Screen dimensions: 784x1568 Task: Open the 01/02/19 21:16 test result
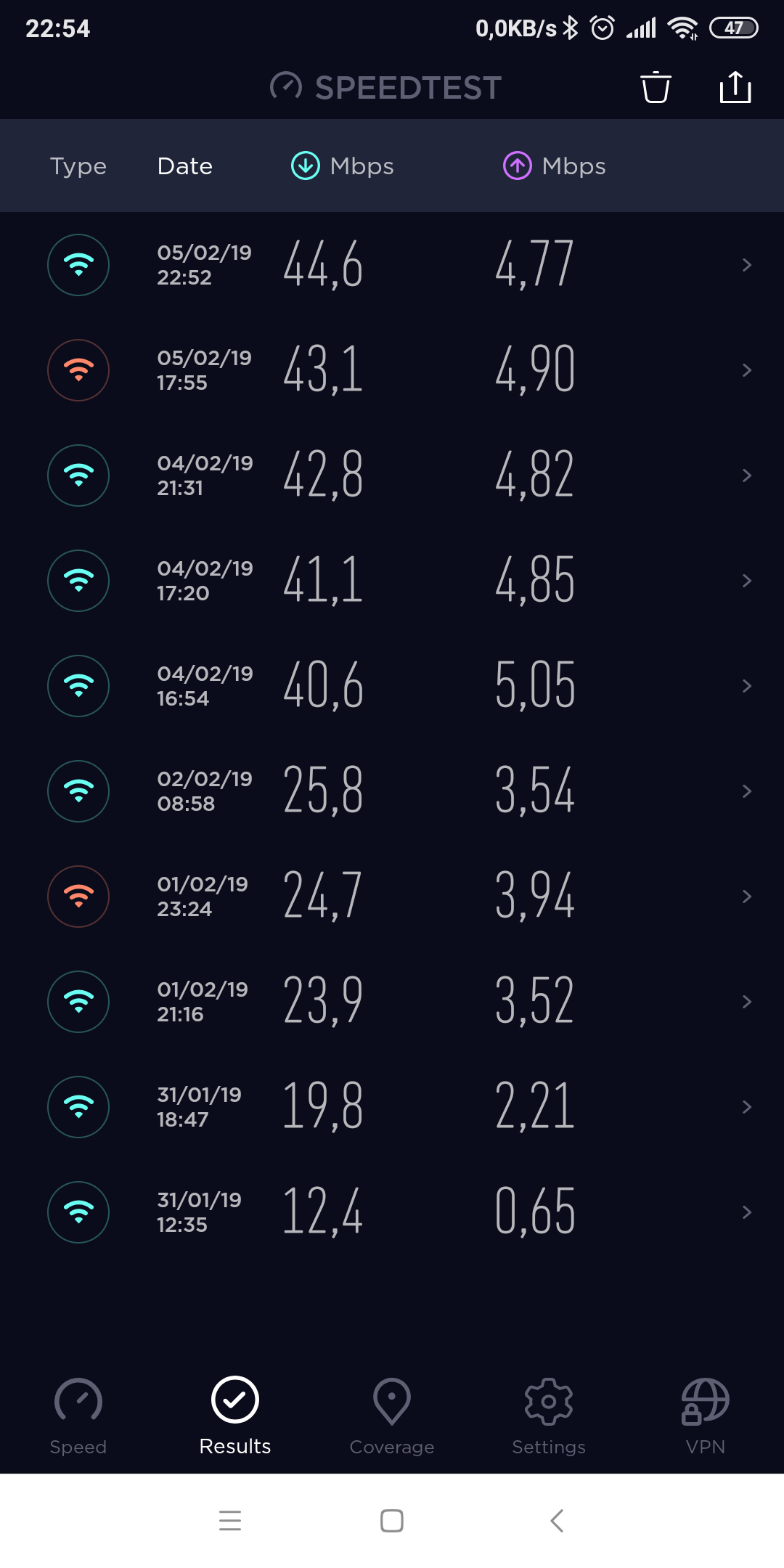click(x=392, y=1002)
